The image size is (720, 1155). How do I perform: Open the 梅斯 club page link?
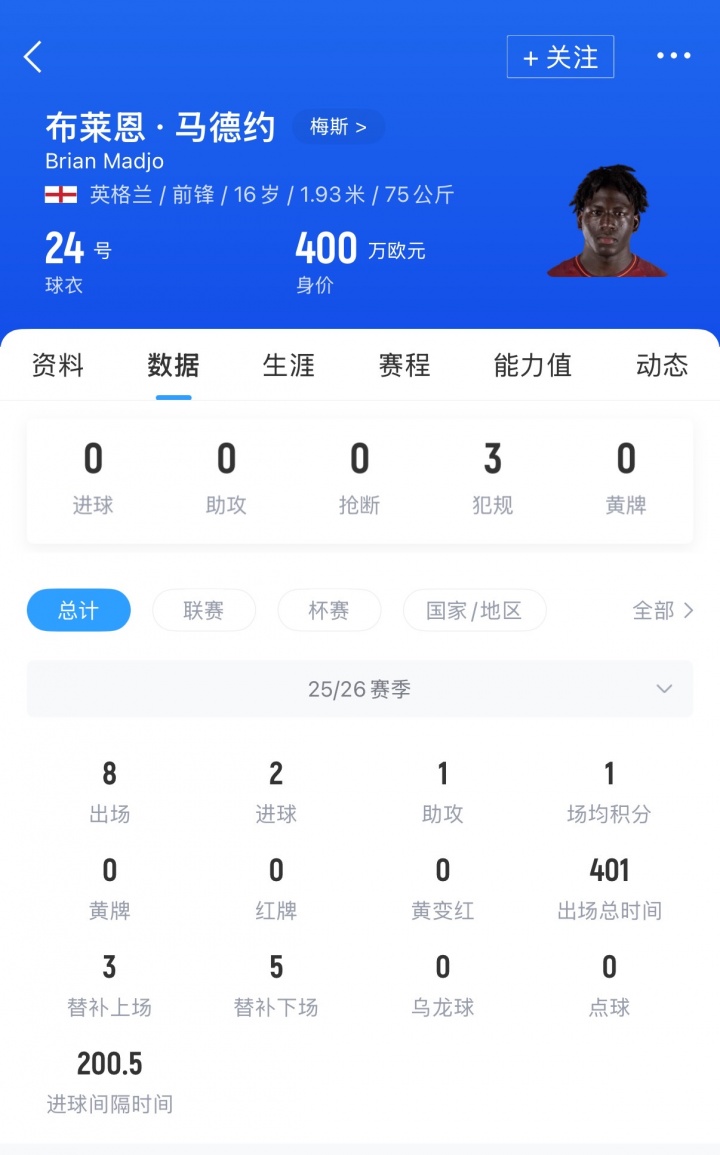[x=338, y=127]
